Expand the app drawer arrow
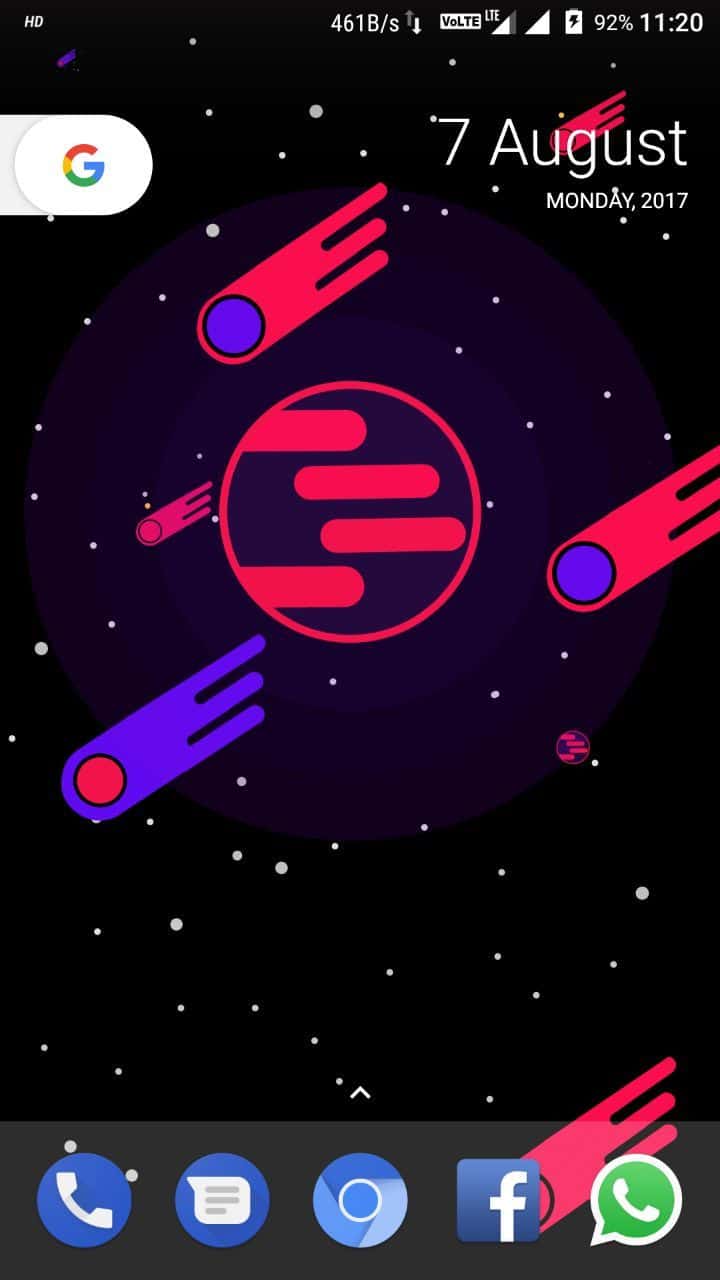720x1280 pixels. click(x=360, y=1092)
